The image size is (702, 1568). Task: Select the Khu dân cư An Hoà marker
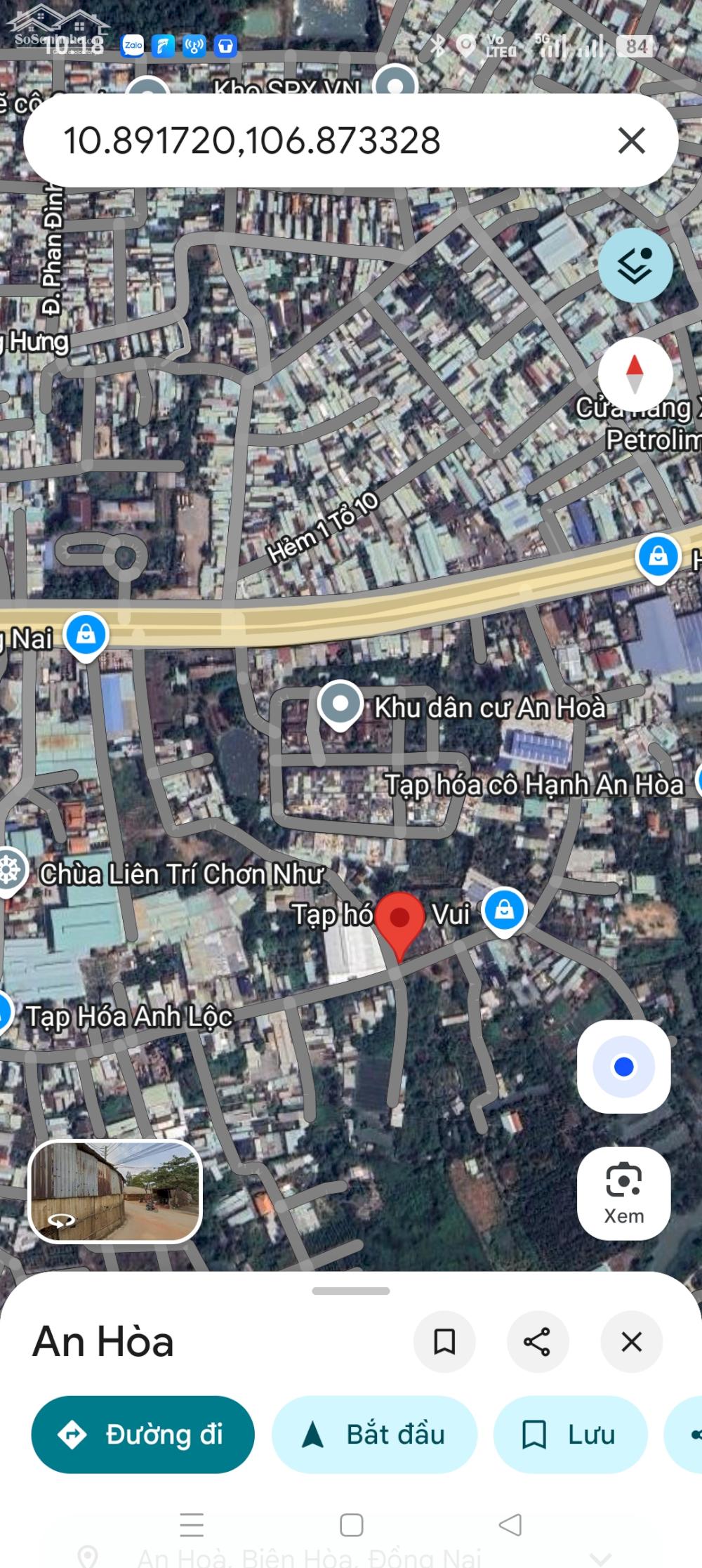(340, 704)
